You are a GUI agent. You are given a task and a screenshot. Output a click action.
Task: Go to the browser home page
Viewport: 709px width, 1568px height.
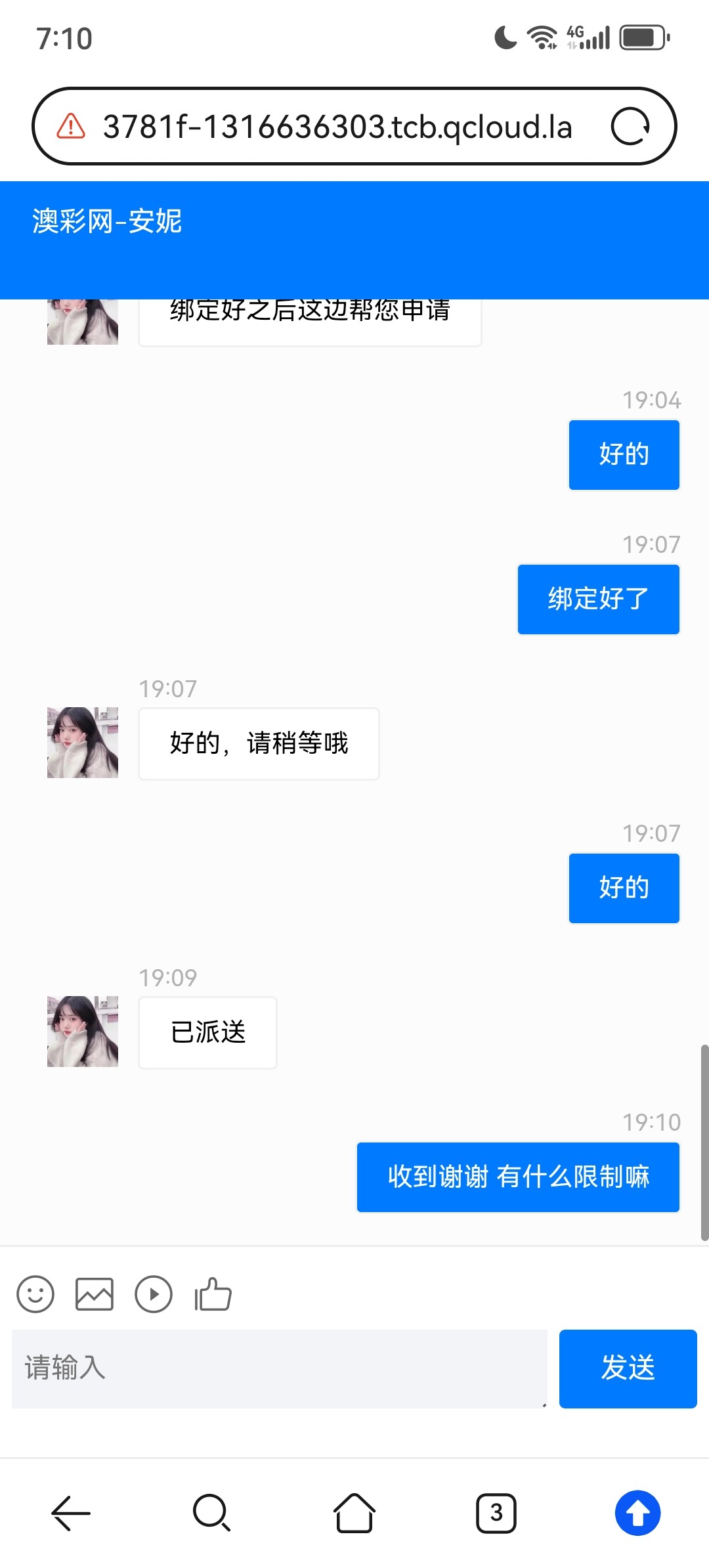coord(354,1513)
